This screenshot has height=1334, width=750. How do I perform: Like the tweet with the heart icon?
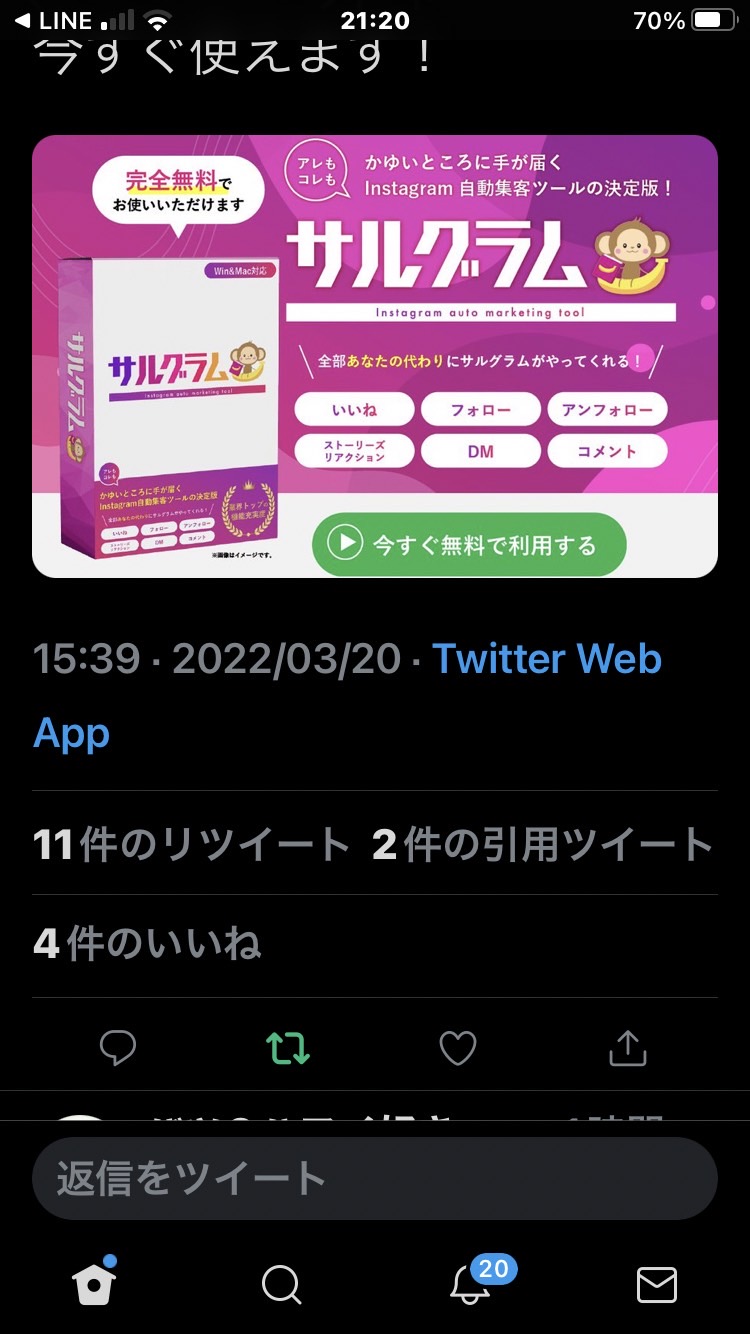coord(458,1048)
